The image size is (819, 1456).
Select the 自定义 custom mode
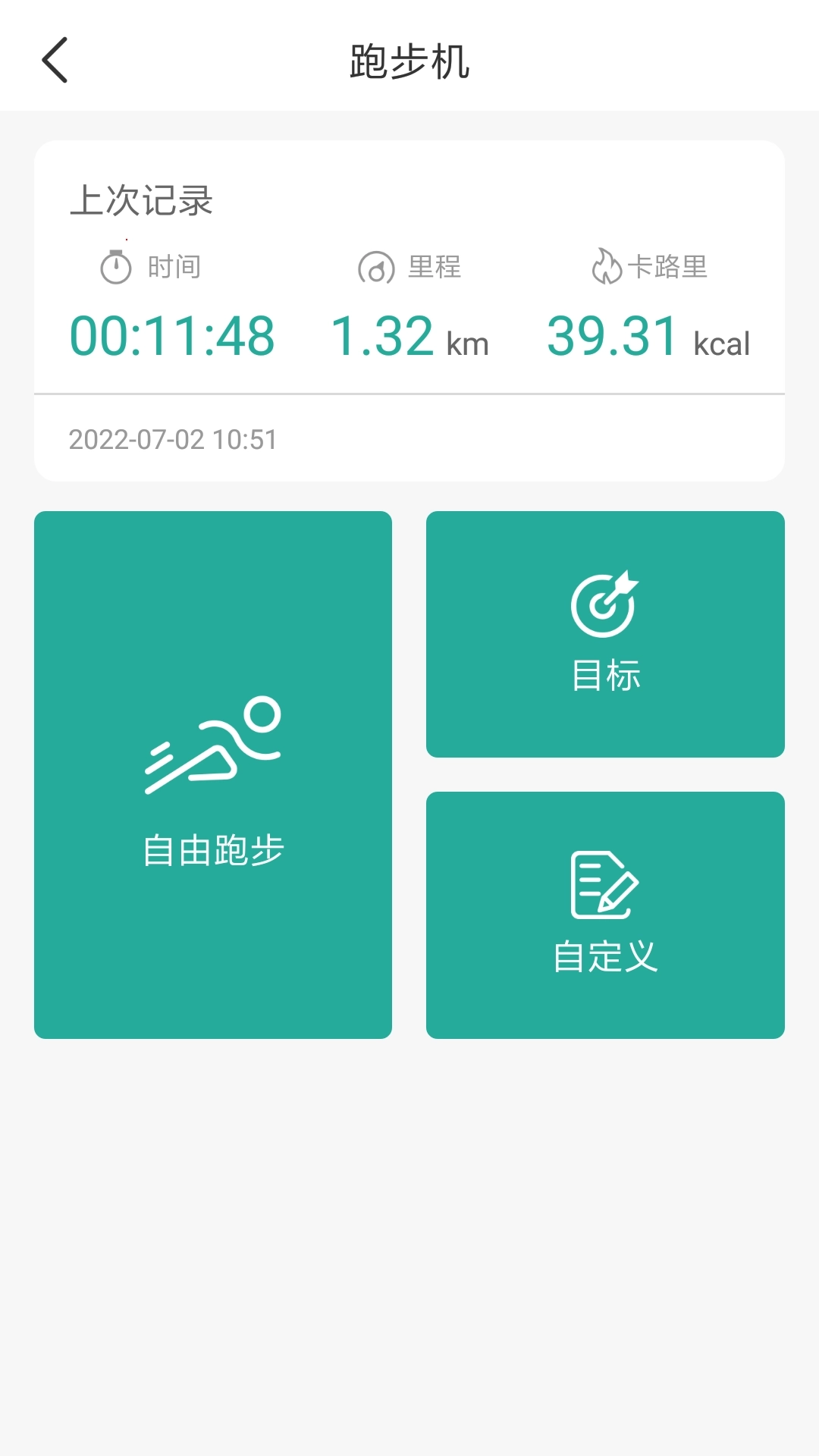(x=605, y=915)
